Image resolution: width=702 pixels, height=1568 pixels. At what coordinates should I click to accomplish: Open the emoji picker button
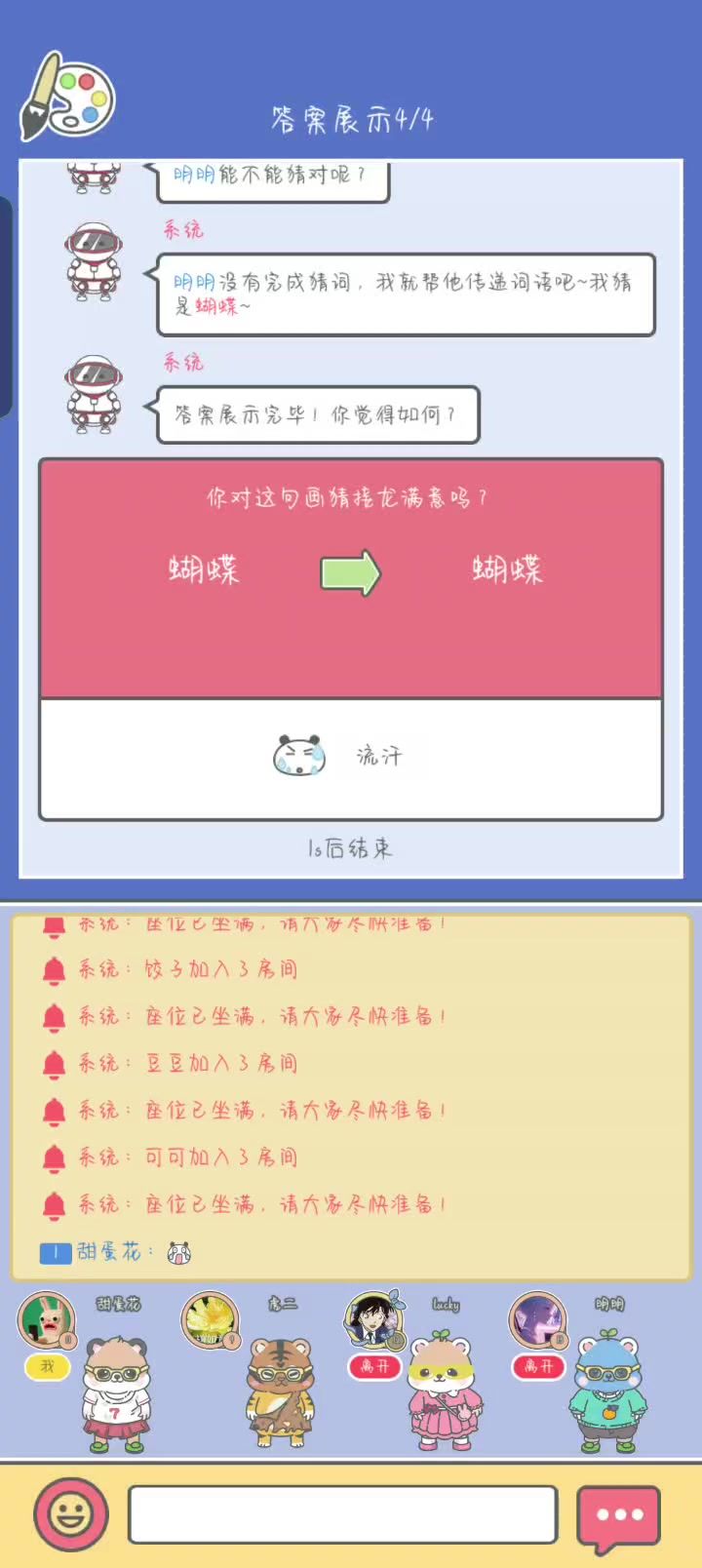pyautogui.click(x=70, y=1513)
